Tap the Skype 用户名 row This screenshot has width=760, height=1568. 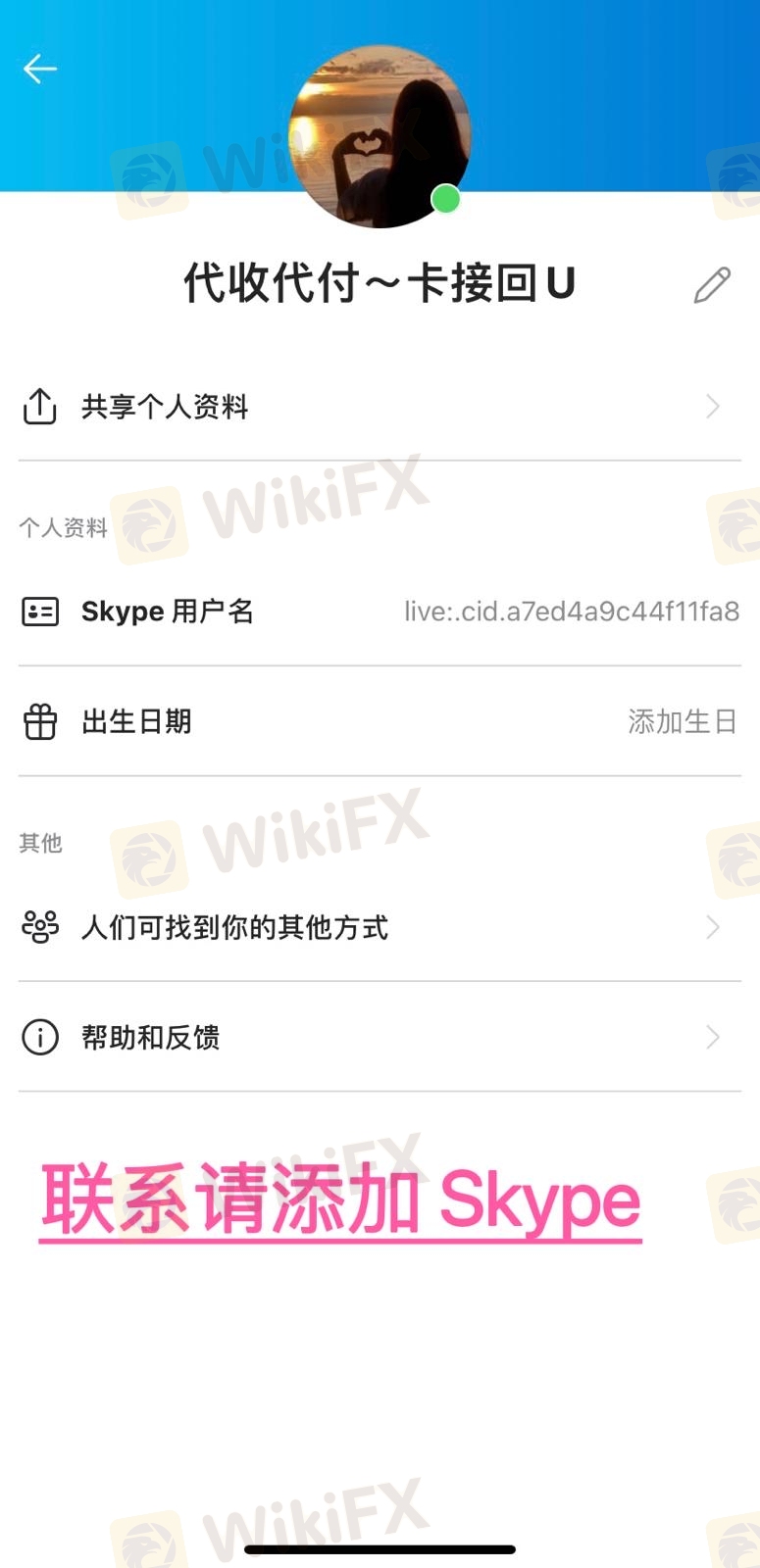point(380,612)
